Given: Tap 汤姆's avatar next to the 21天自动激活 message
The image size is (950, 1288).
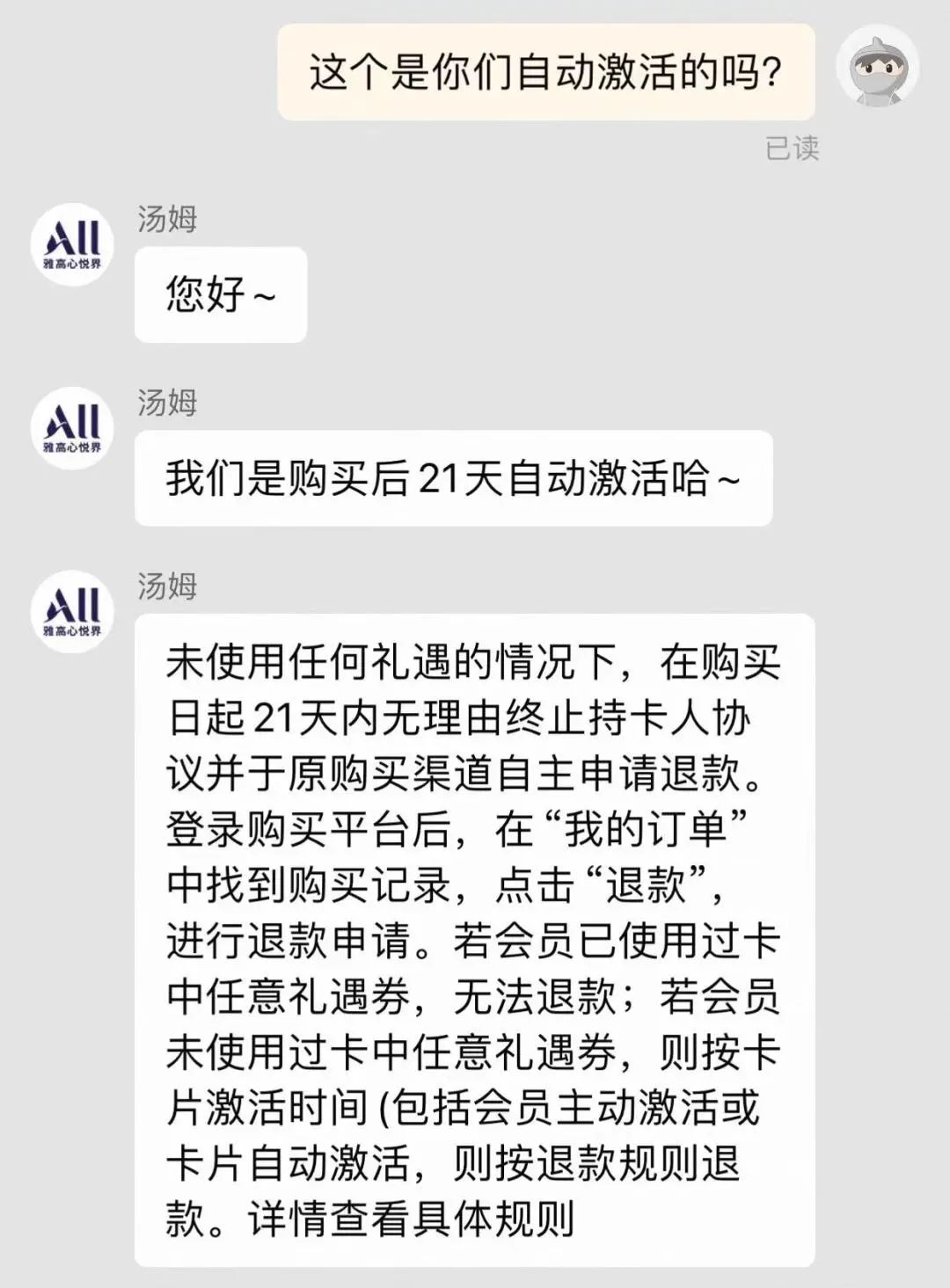Looking at the screenshot, I should click(73, 428).
